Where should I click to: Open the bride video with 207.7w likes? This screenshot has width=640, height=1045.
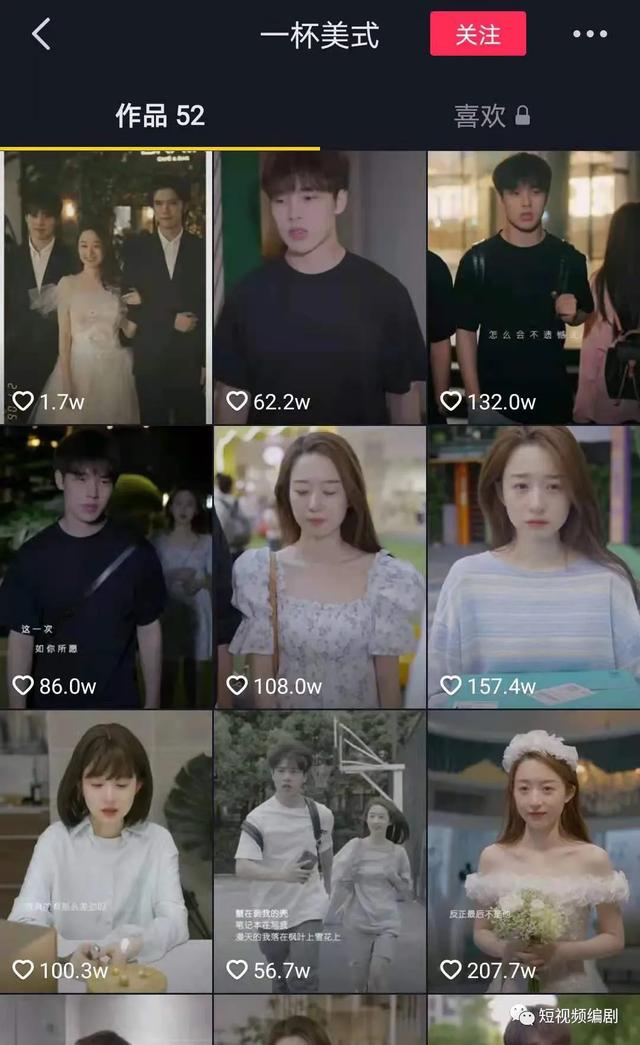point(534,850)
